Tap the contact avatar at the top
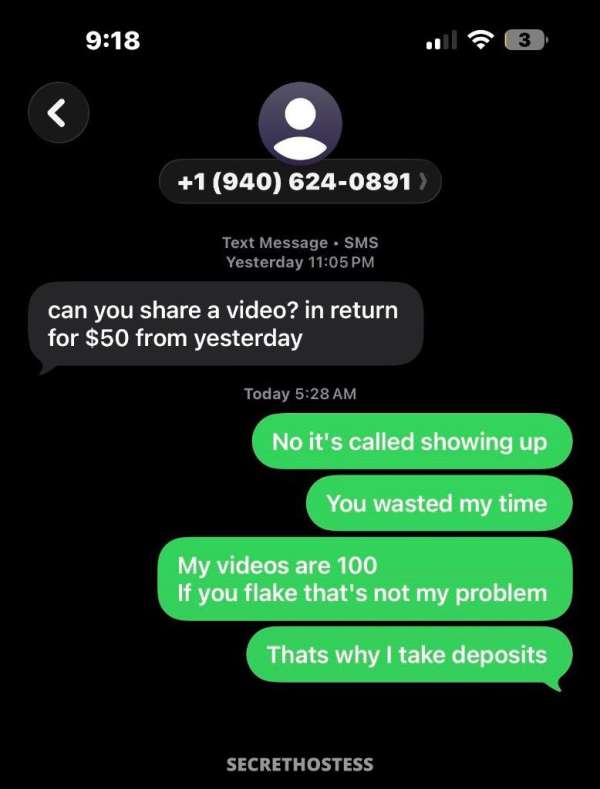The width and height of the screenshot is (600, 789). pyautogui.click(x=300, y=123)
